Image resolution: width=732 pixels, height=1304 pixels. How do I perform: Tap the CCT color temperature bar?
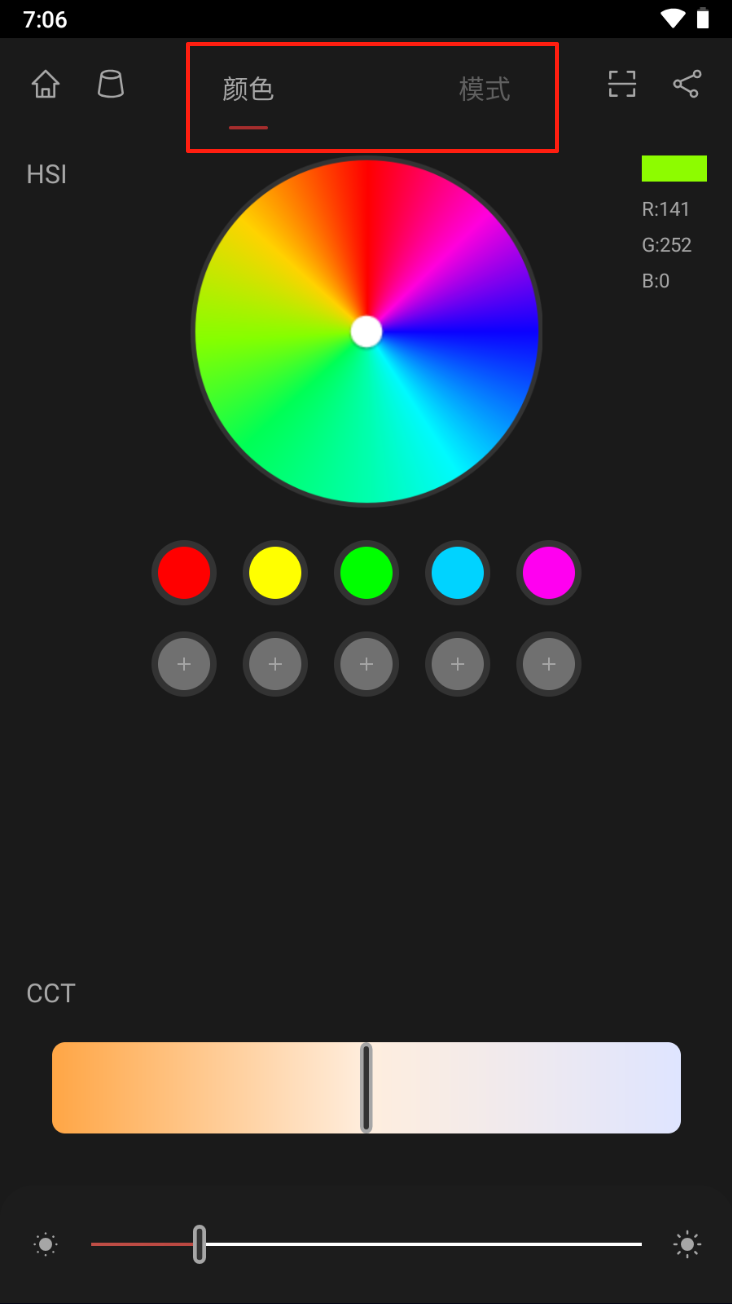366,1088
